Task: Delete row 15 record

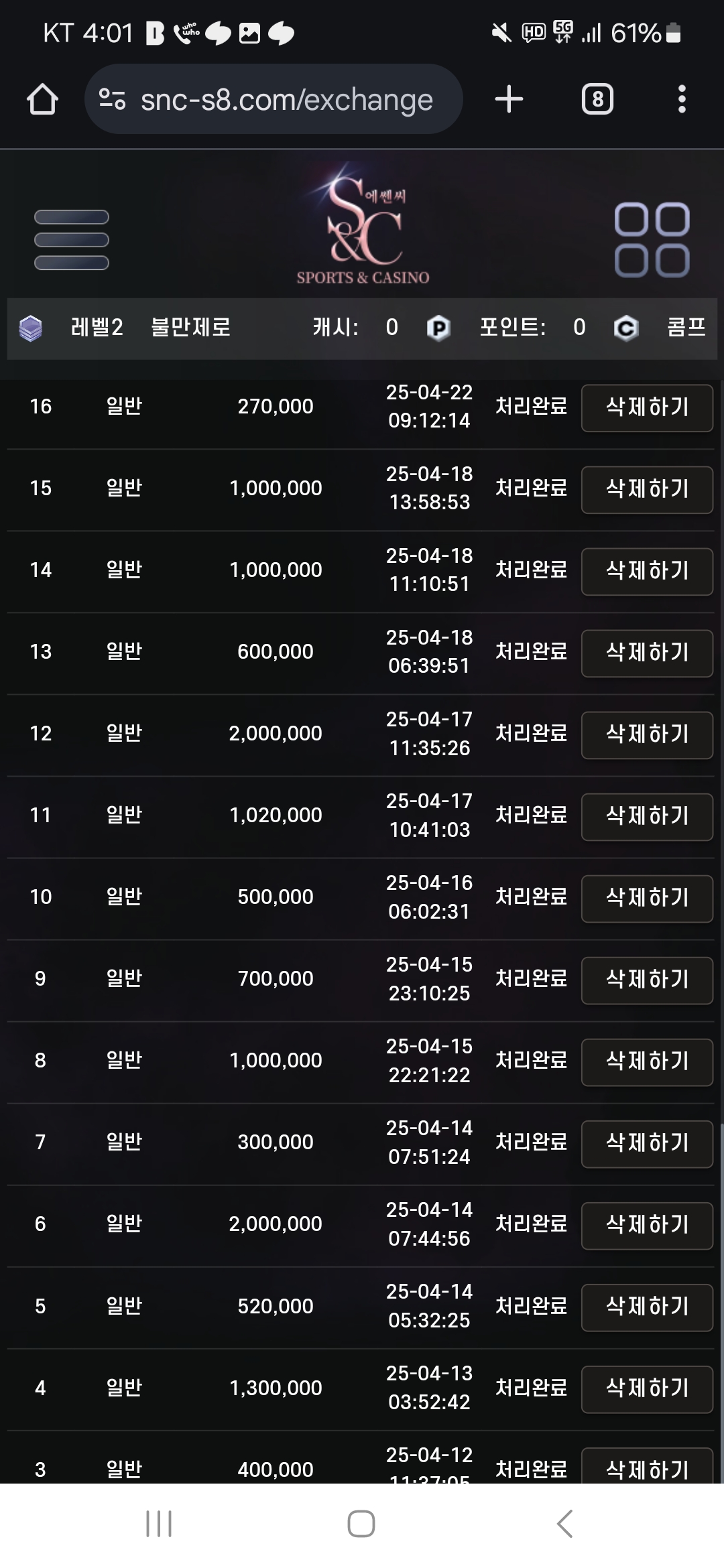Action: (x=647, y=489)
